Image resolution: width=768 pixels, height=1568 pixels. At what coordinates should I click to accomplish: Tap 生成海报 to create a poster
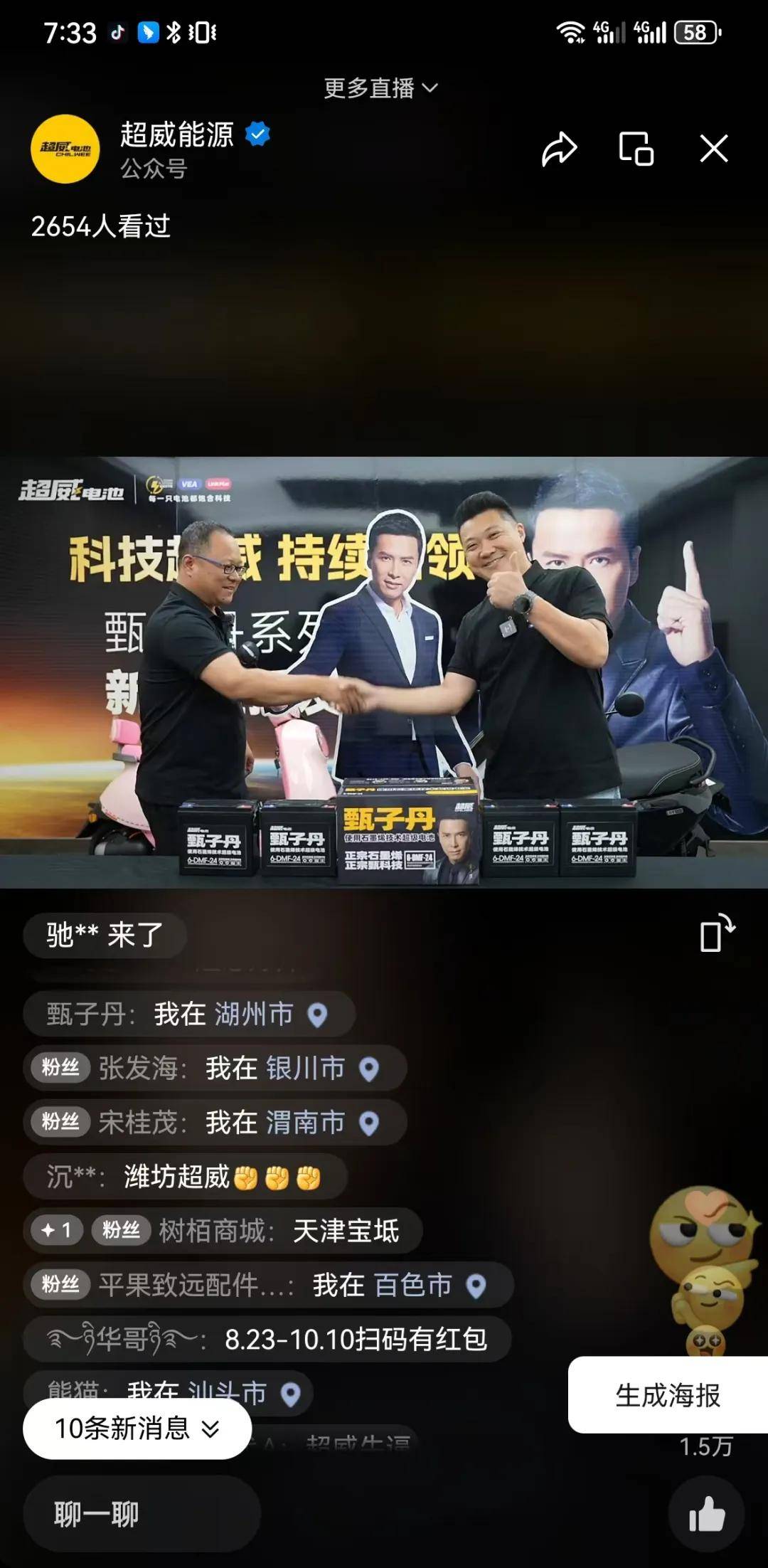(668, 1395)
